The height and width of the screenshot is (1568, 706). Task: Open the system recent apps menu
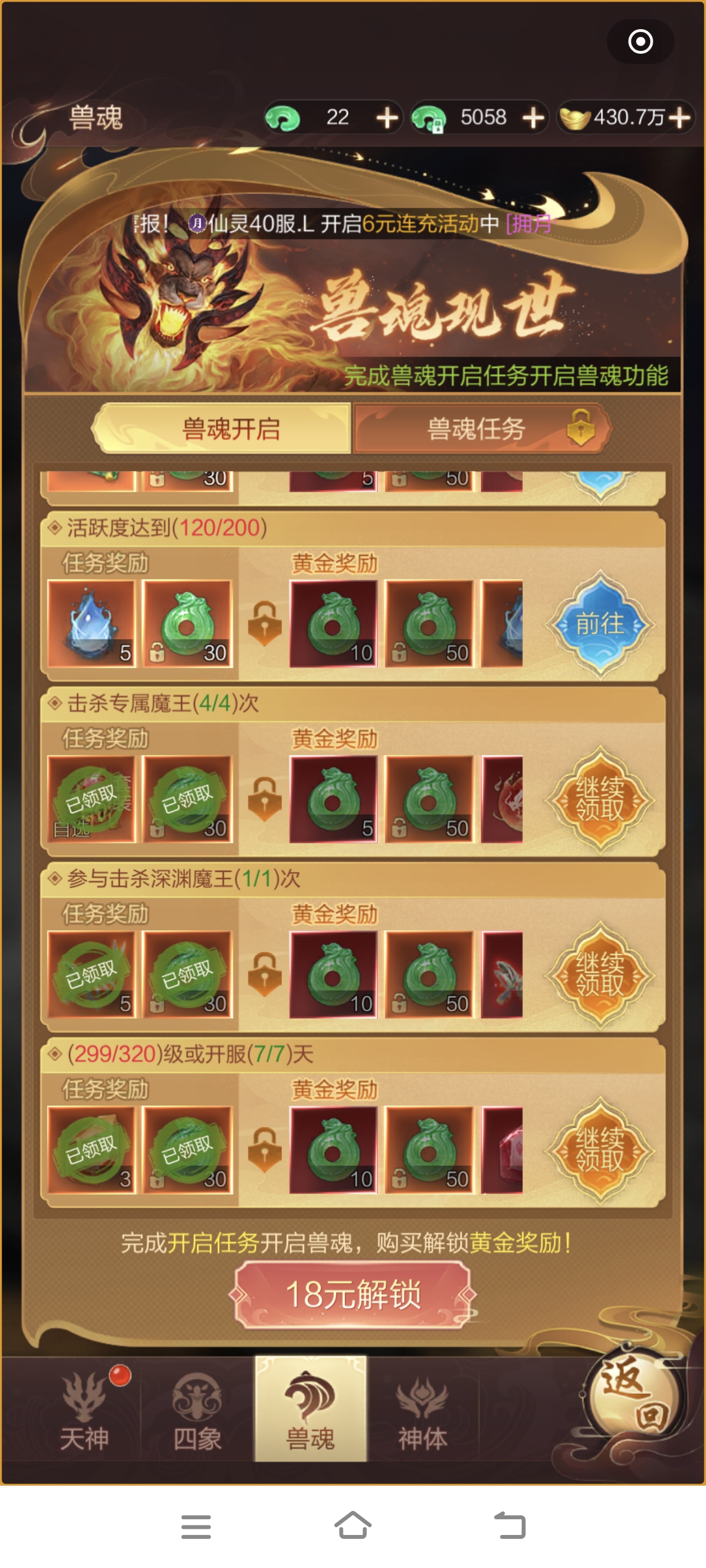(196, 1527)
